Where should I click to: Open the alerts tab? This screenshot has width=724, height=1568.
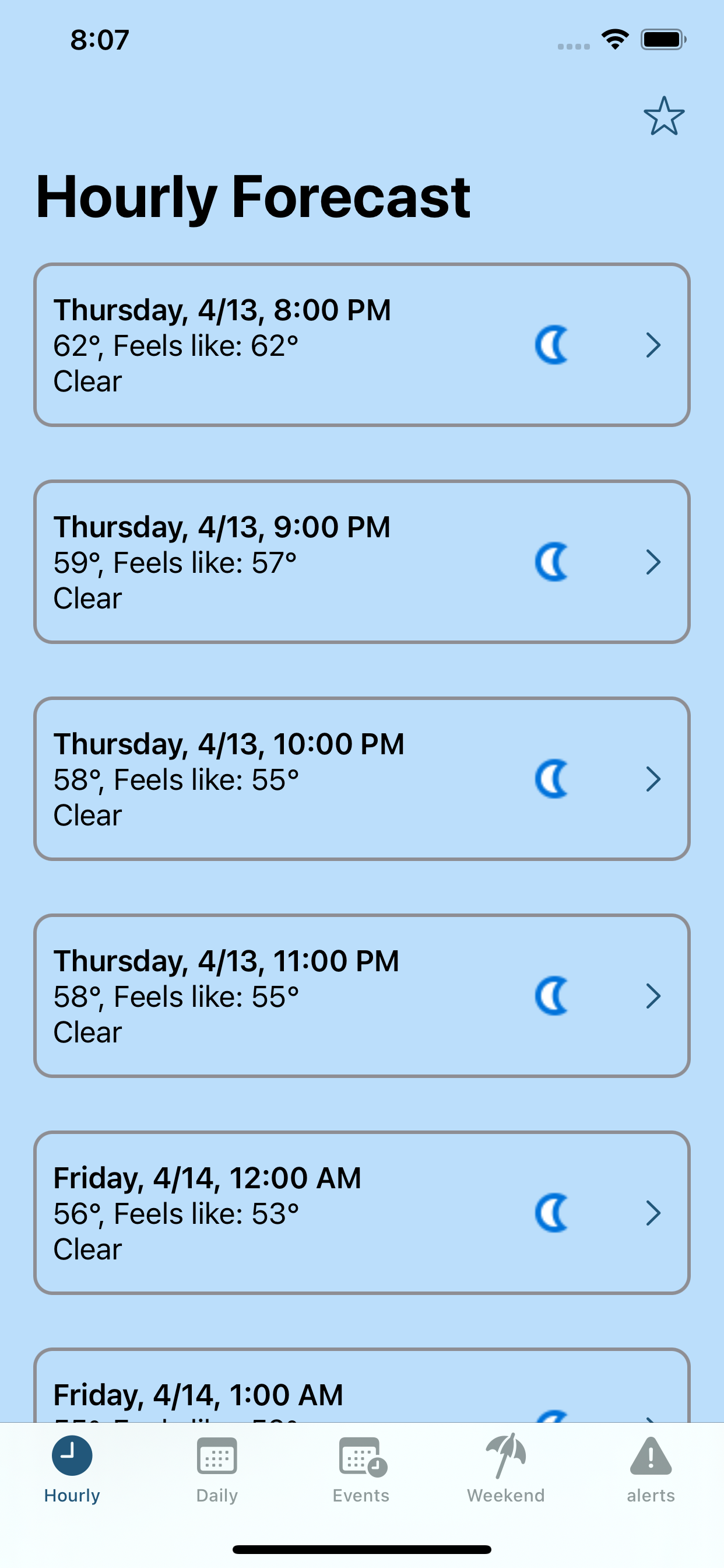tap(651, 1469)
